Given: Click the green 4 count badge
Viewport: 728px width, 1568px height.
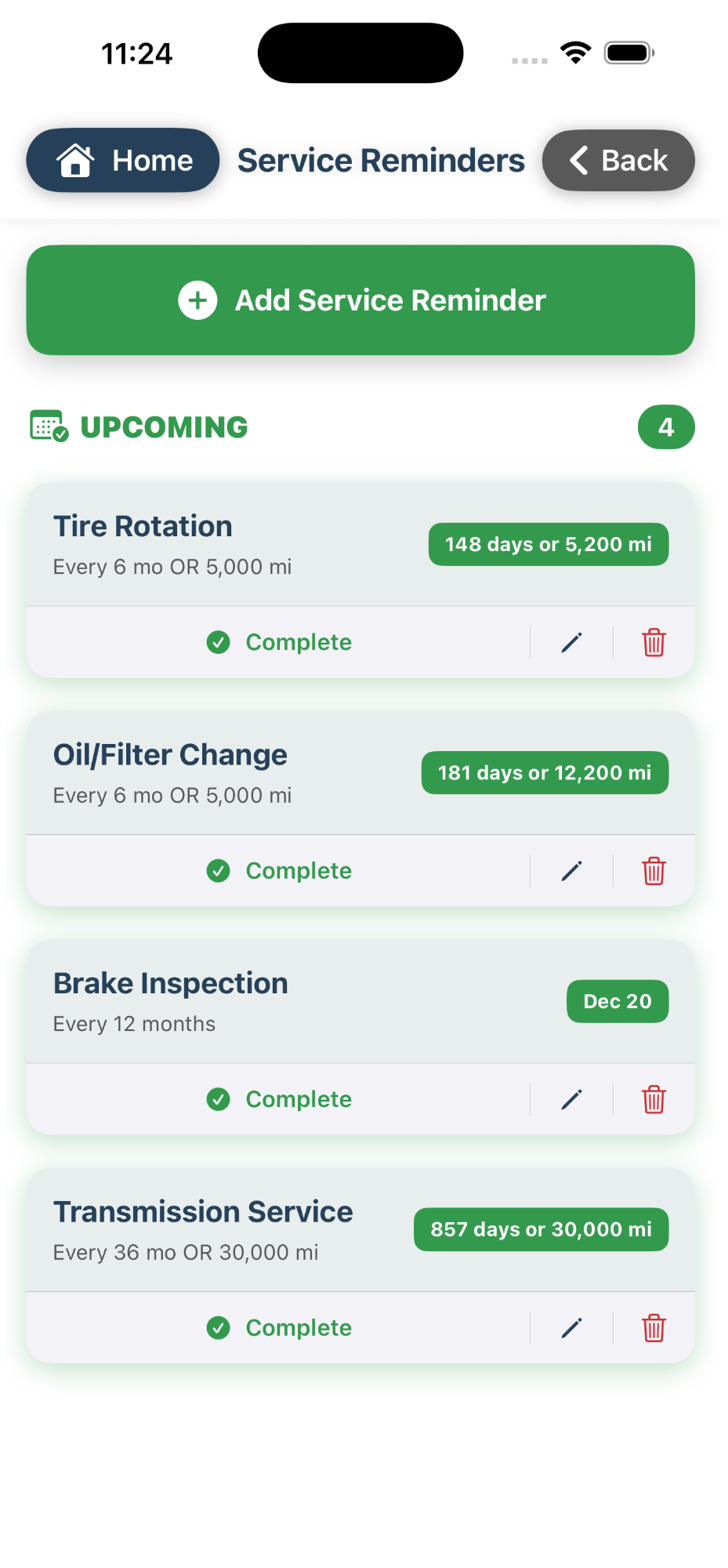Looking at the screenshot, I should tap(666, 426).
